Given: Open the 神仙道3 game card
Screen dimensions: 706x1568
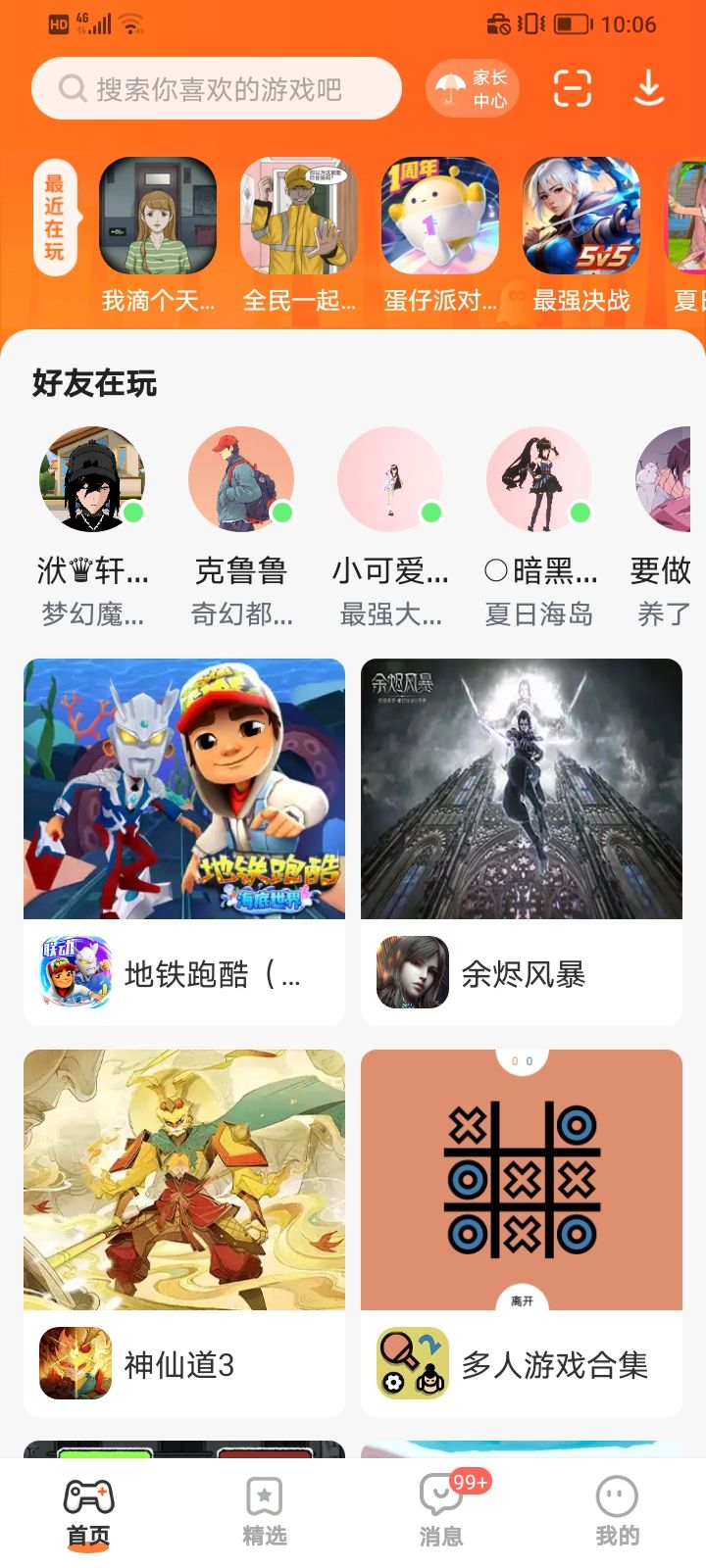Looking at the screenshot, I should [184, 1232].
